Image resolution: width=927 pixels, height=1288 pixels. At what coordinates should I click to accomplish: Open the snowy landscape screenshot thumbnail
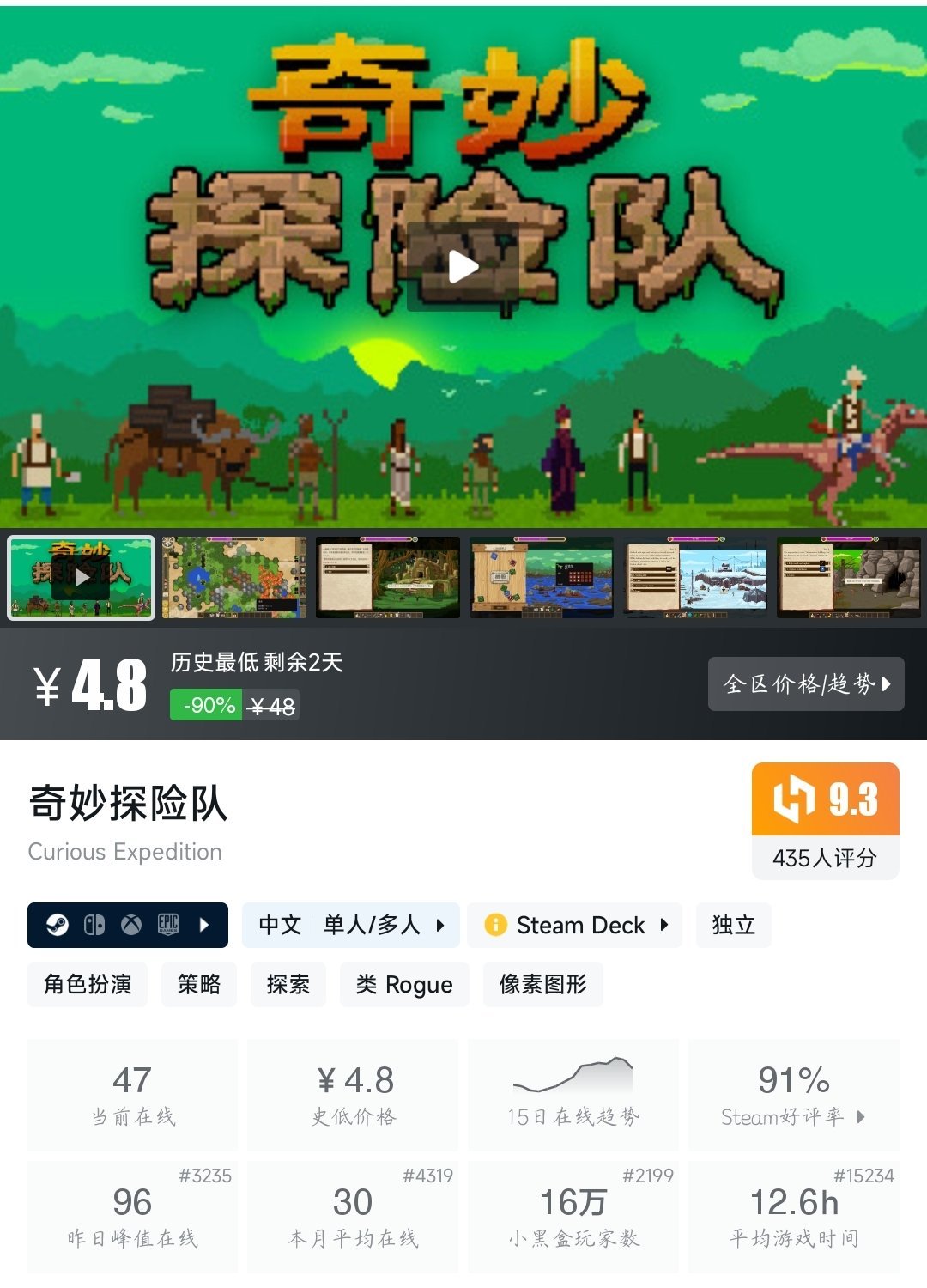695,578
